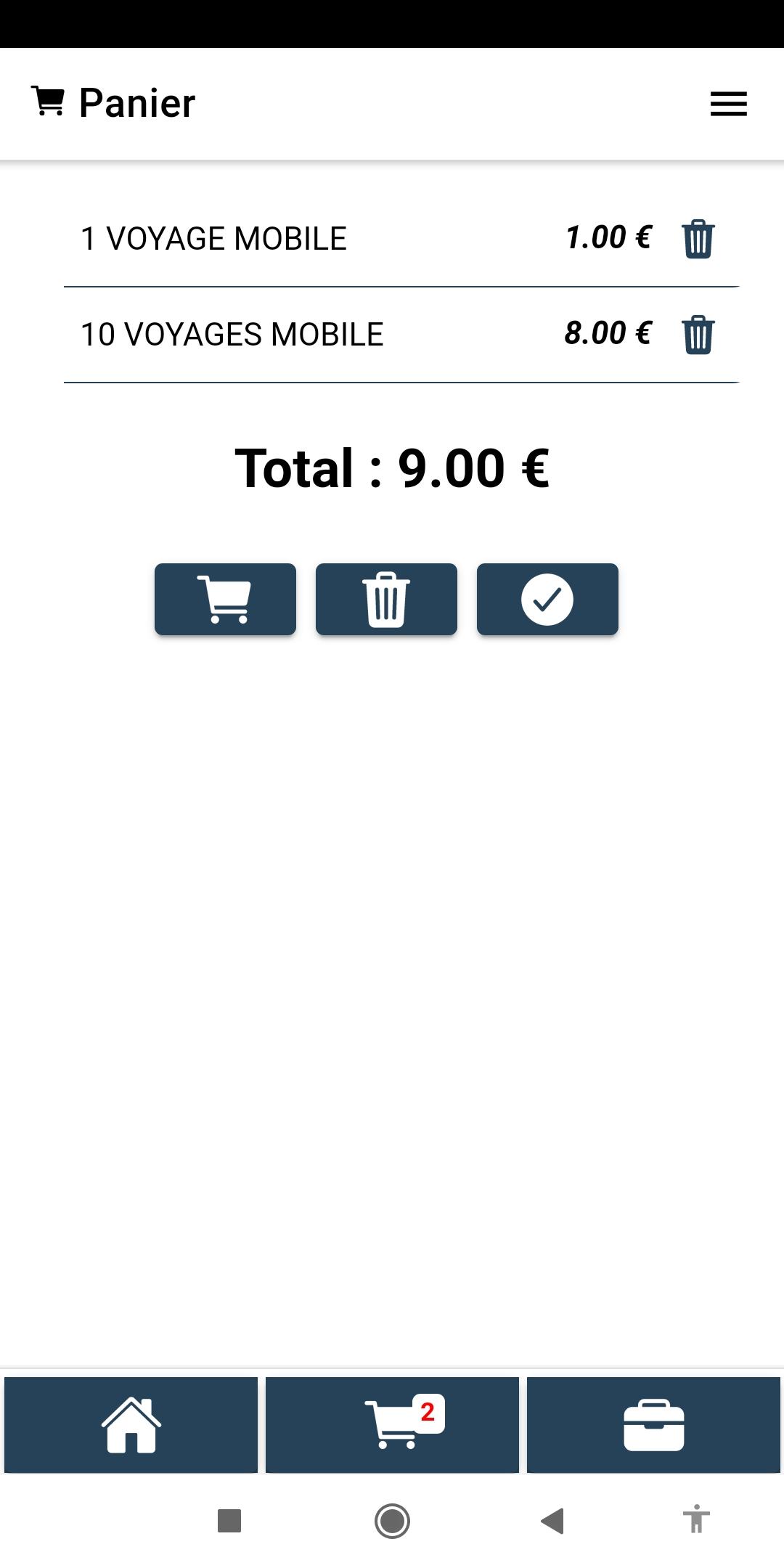Image resolution: width=784 pixels, height=1568 pixels.
Task: Delete the 1 VOYAGE MOBILE item
Action: [x=698, y=239]
